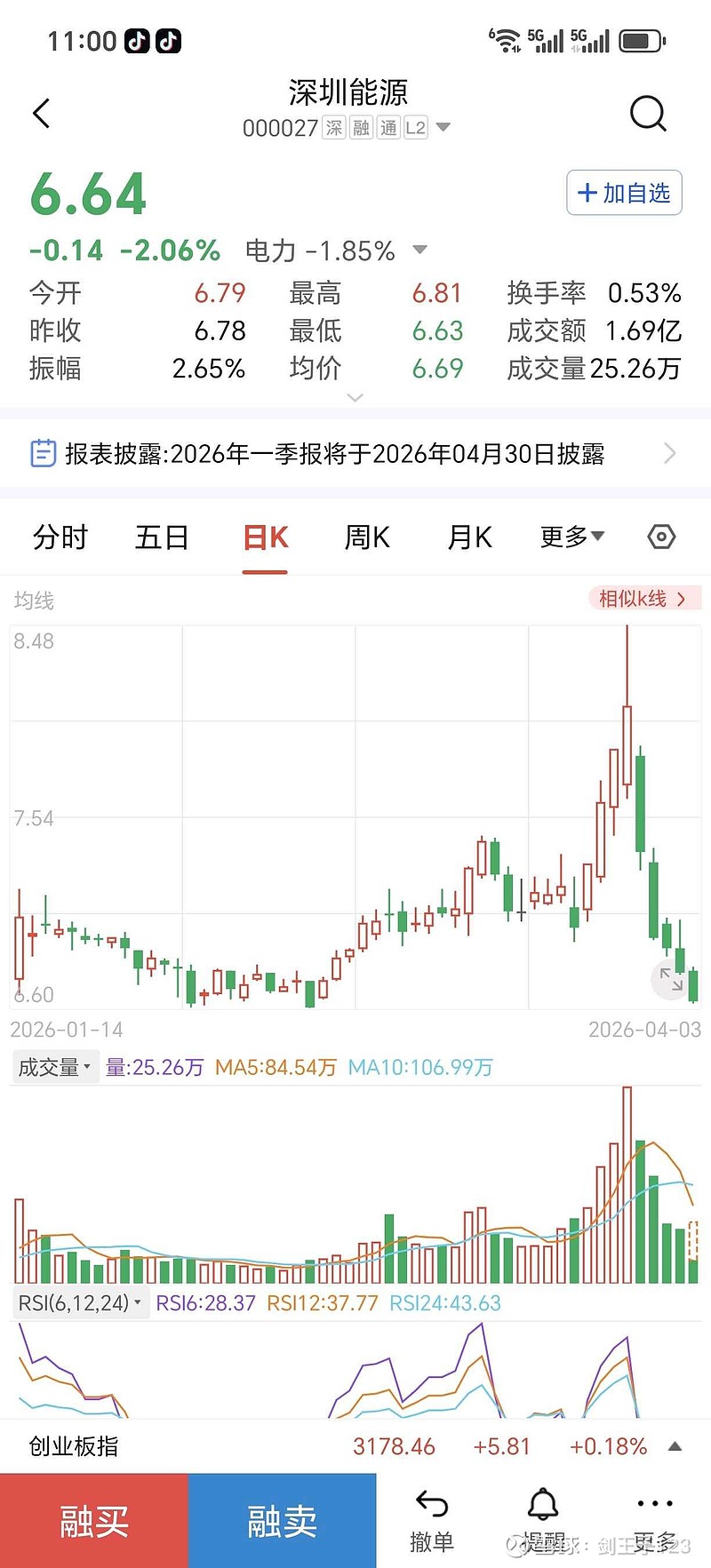Screen dimensions: 711x1568
Task: Open chart settings hexagon icon
Action: 661,537
